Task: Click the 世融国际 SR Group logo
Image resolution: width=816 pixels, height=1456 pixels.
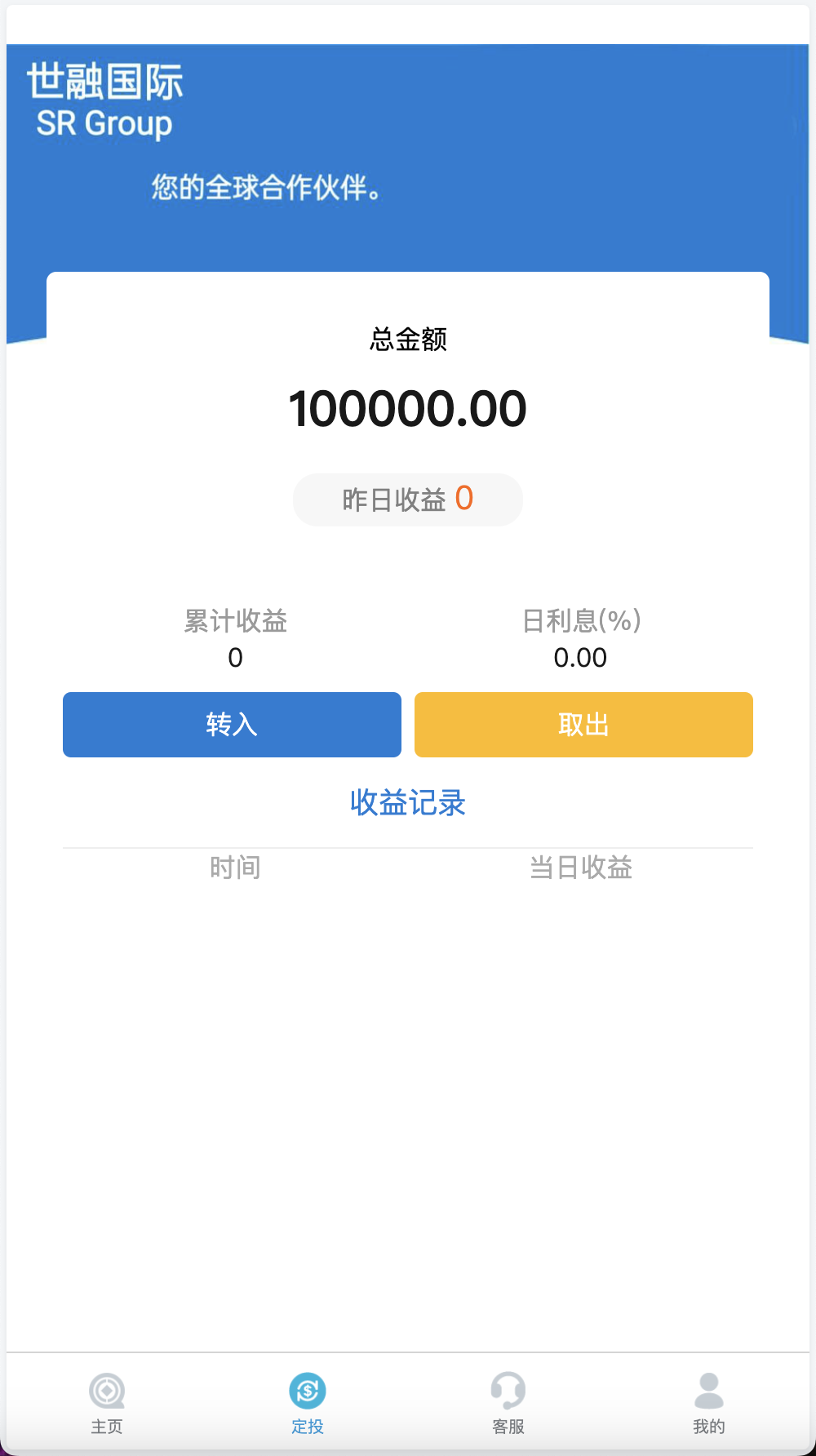Action: [x=104, y=100]
